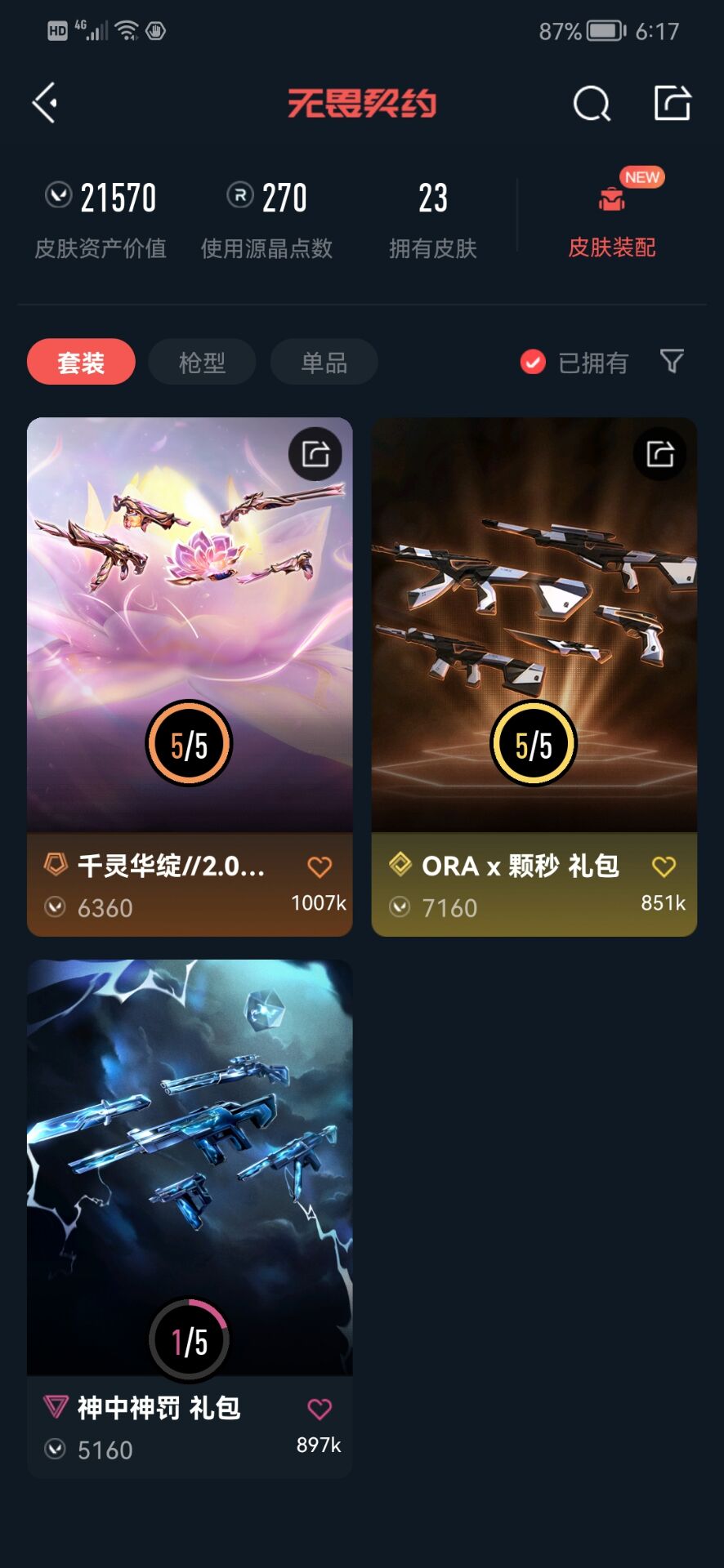
Task: Like the 千灵华绽//2.0 bundle
Action: (x=320, y=866)
